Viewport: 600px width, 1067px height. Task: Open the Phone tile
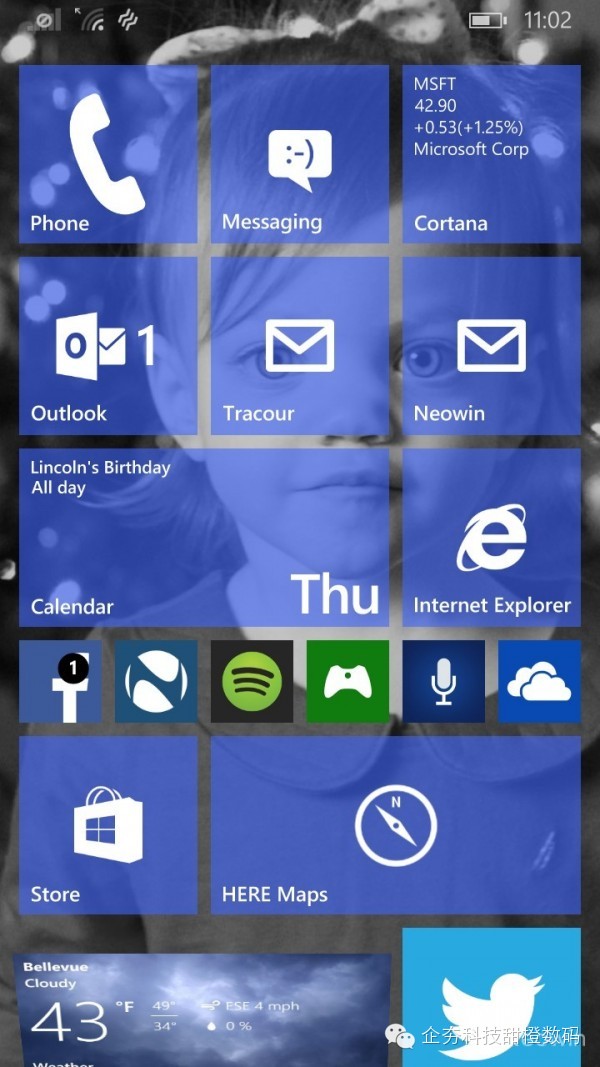pos(108,154)
